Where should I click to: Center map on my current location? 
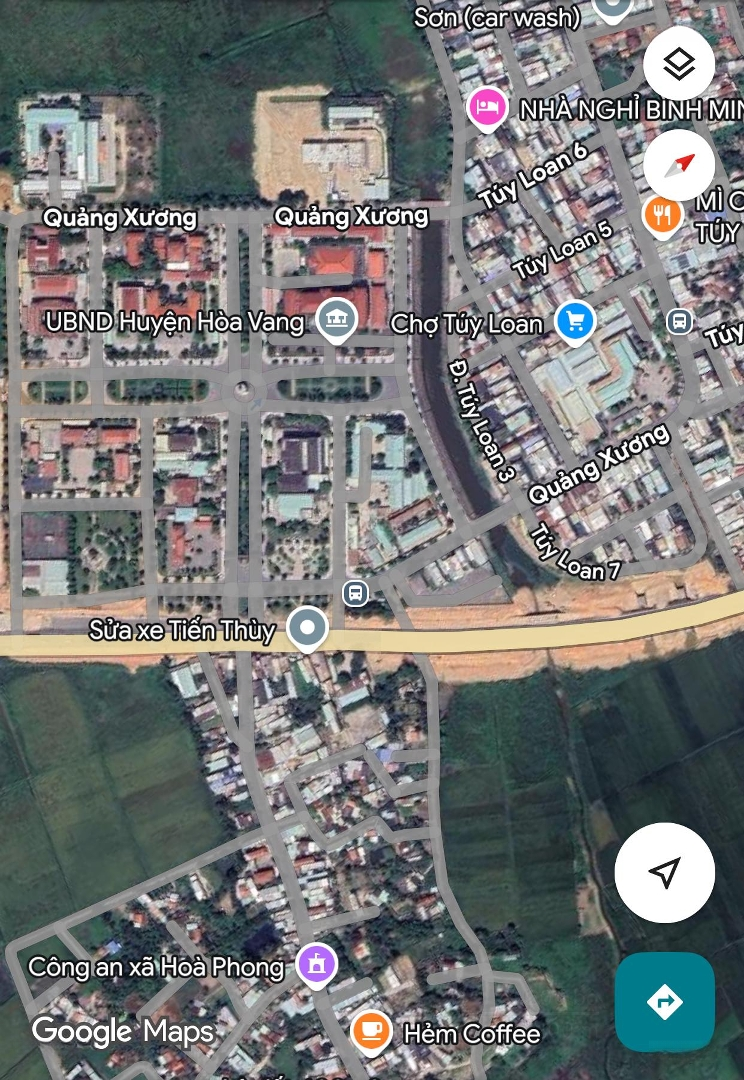664,872
